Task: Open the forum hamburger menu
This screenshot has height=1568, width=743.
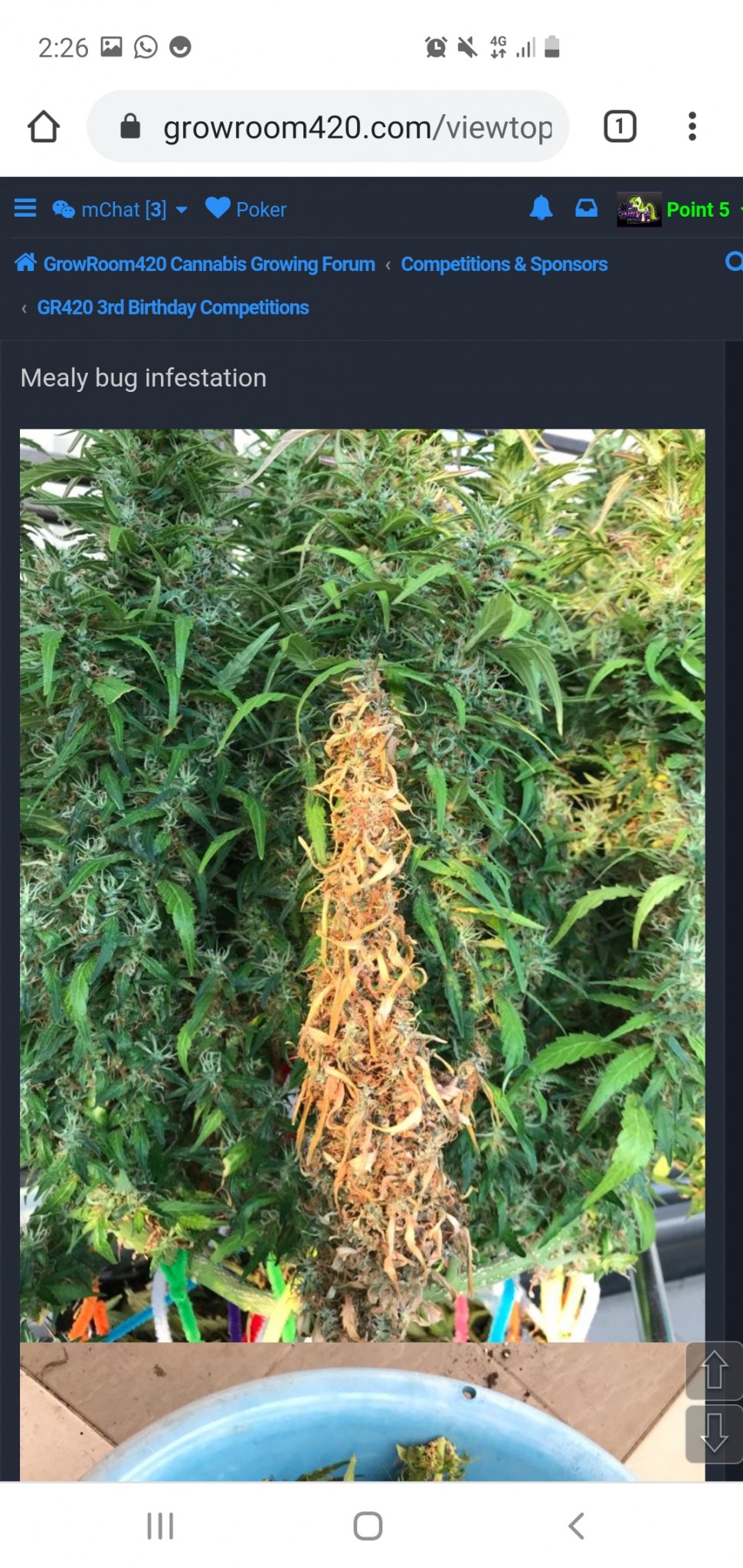Action: tap(25, 208)
